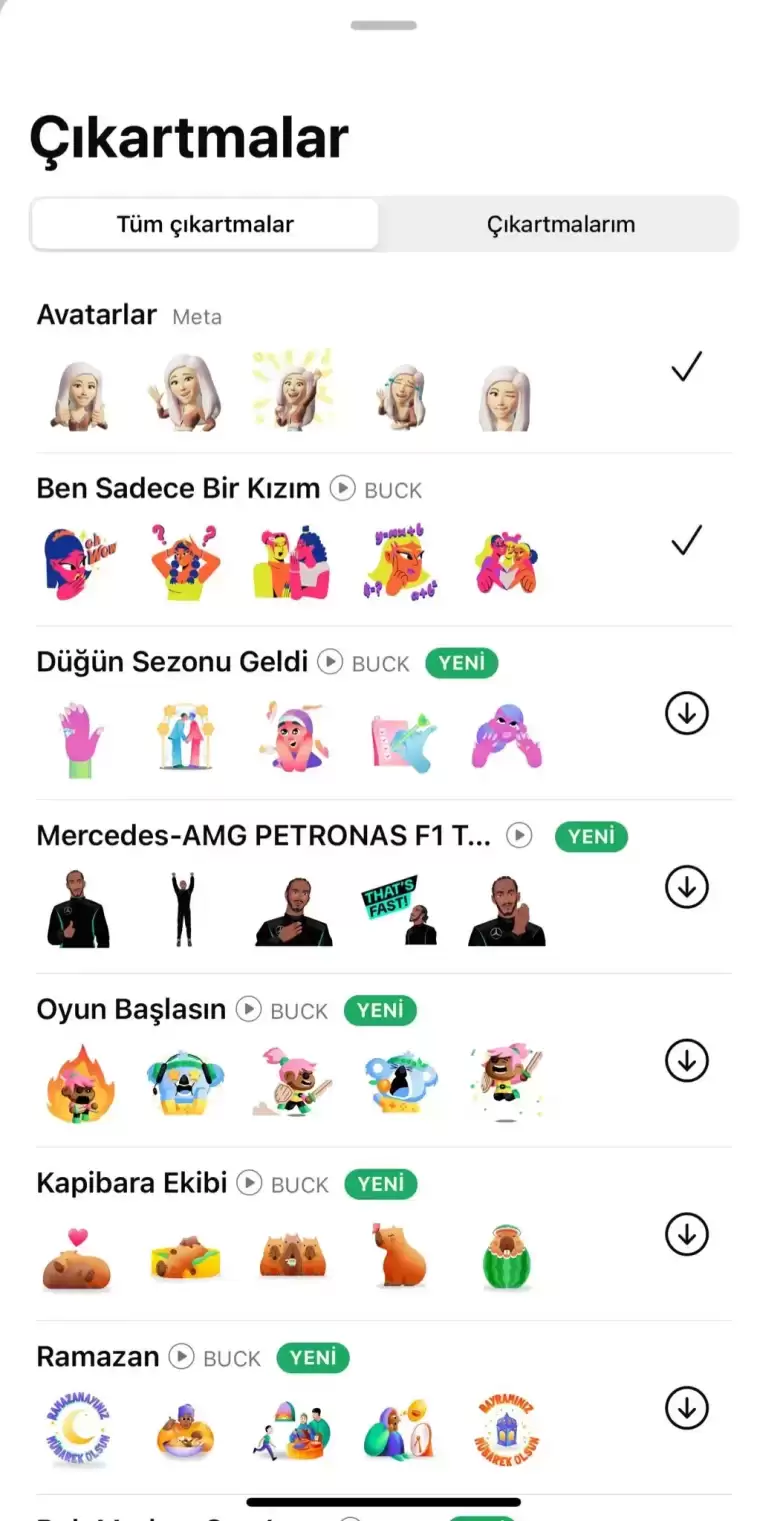Open Oyun Başlasın pack details

pyautogui.click(x=131, y=1009)
